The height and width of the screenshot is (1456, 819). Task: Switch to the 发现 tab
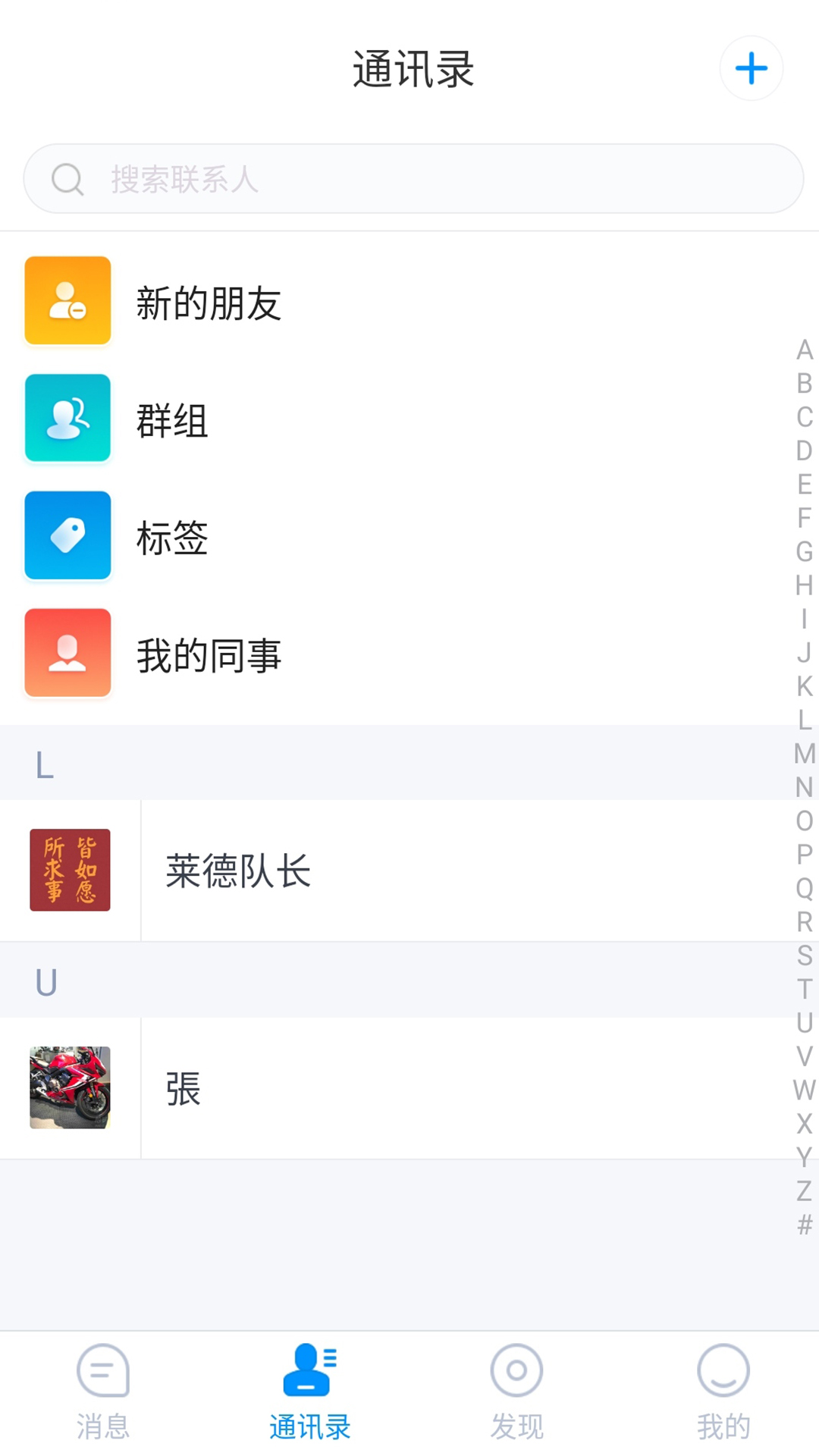tap(516, 1393)
